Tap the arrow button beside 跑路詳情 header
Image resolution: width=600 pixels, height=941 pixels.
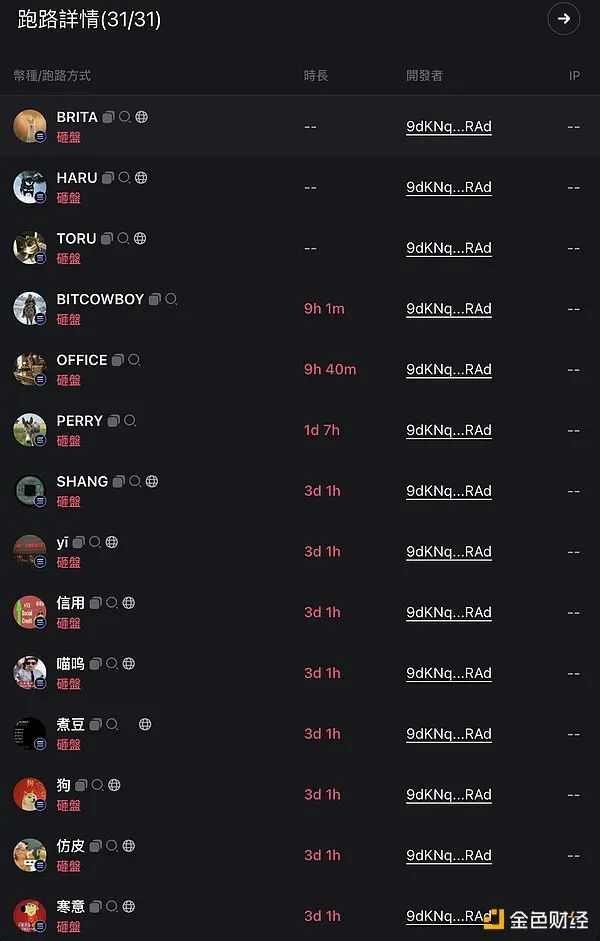[564, 18]
